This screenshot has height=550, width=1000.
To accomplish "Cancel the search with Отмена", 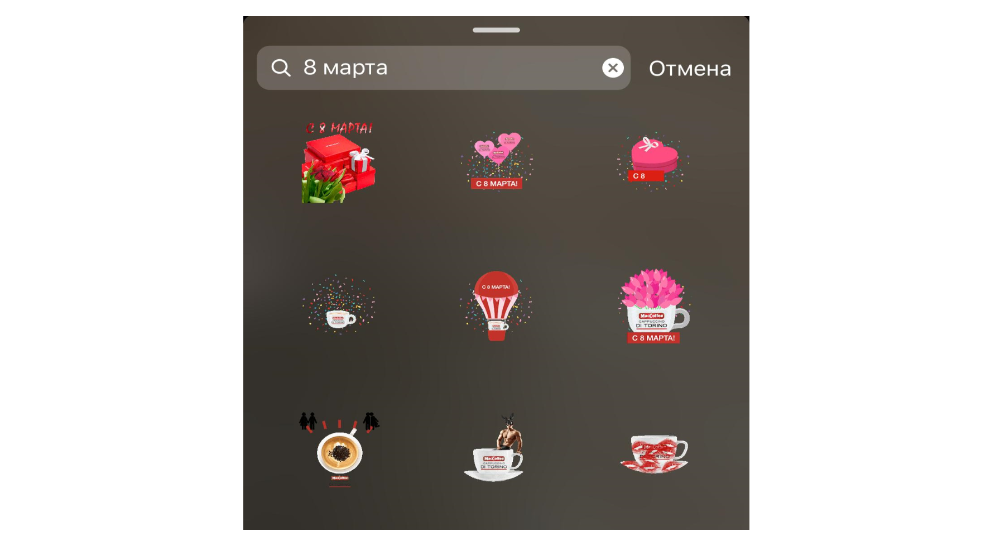I will [x=690, y=69].
